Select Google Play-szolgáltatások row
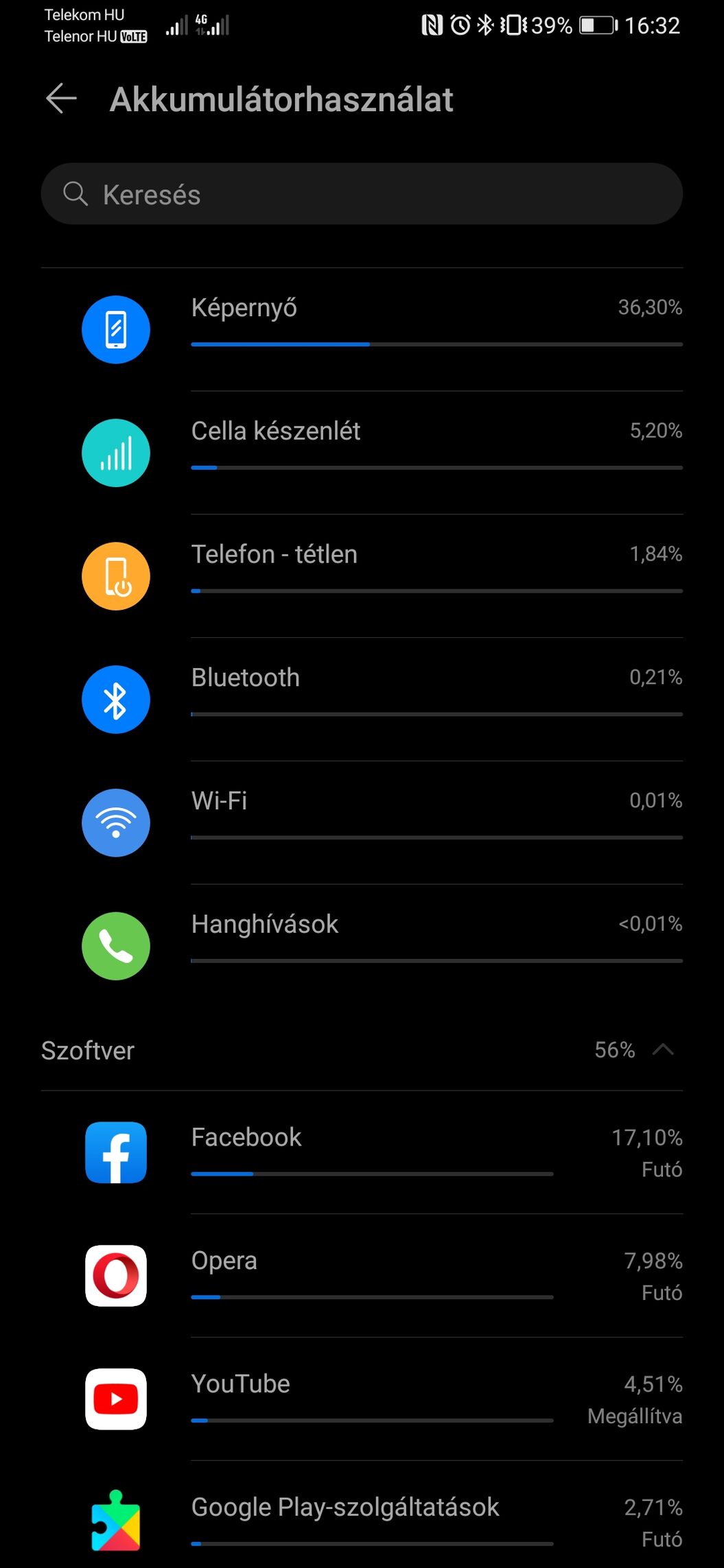The image size is (724, 1568). tap(362, 1516)
